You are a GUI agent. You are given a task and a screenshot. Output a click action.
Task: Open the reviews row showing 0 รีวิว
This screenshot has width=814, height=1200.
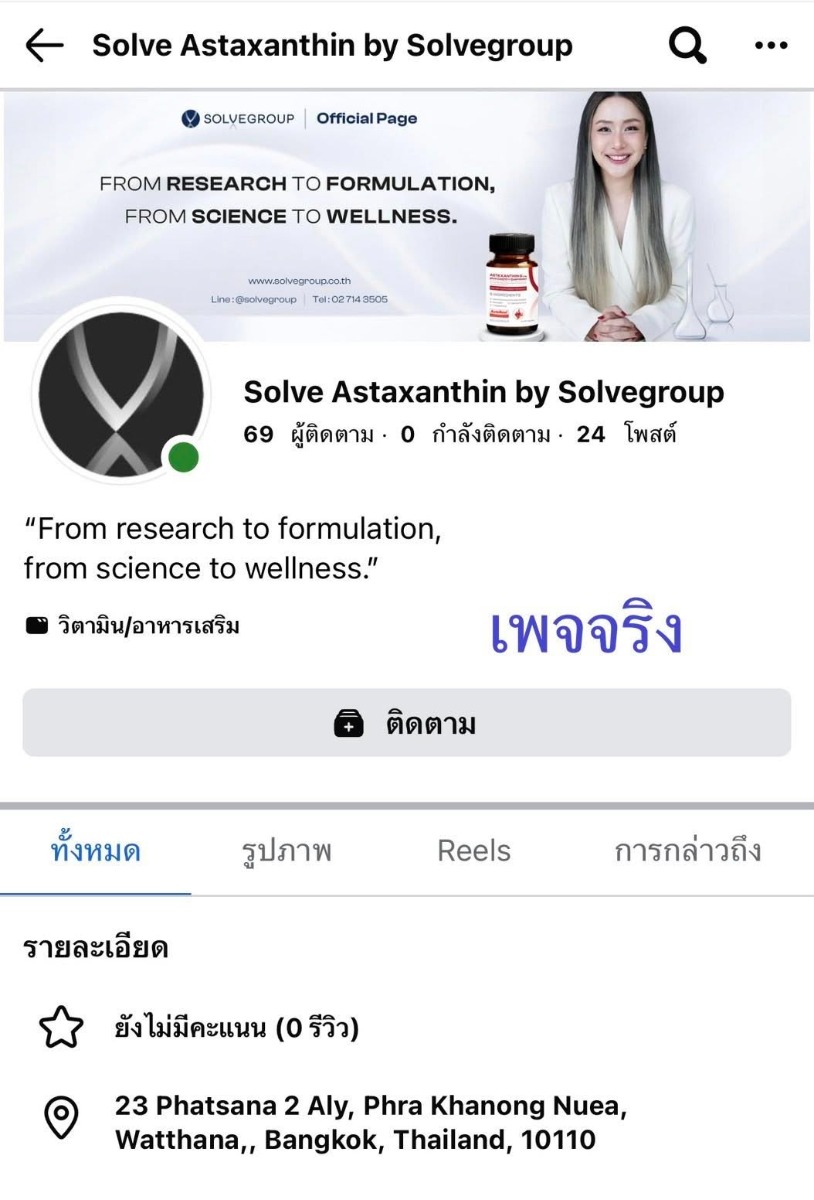(x=236, y=1029)
